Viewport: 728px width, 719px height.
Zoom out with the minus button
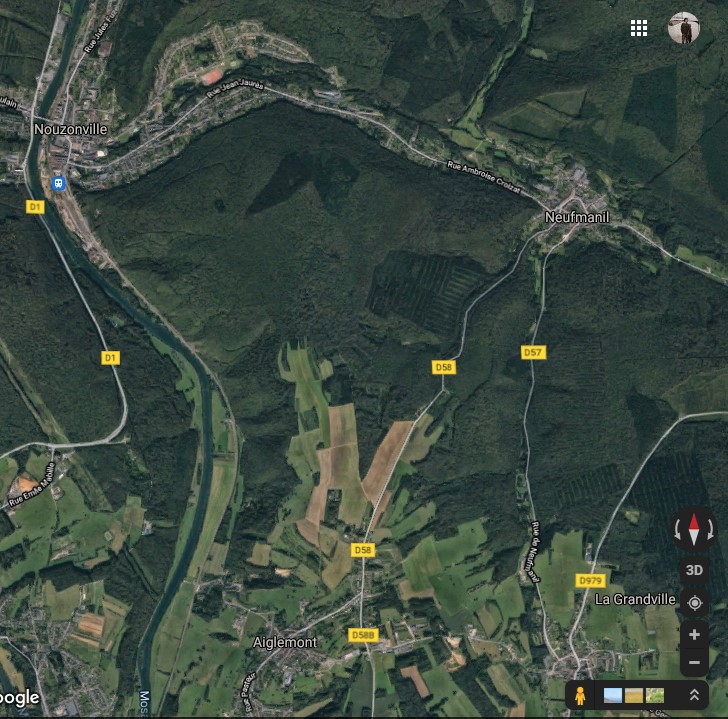[x=694, y=662]
